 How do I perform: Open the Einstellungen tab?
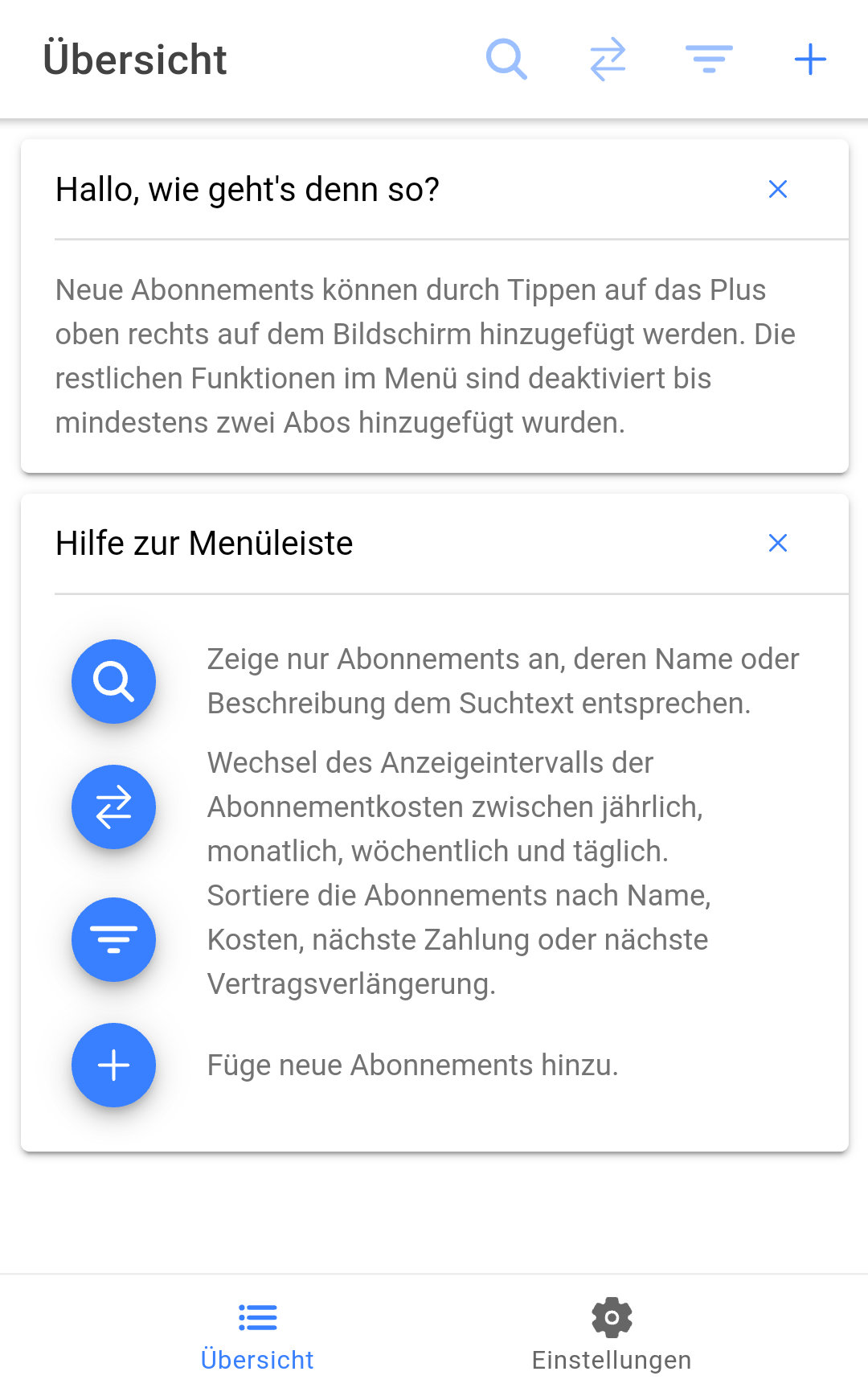611,1334
